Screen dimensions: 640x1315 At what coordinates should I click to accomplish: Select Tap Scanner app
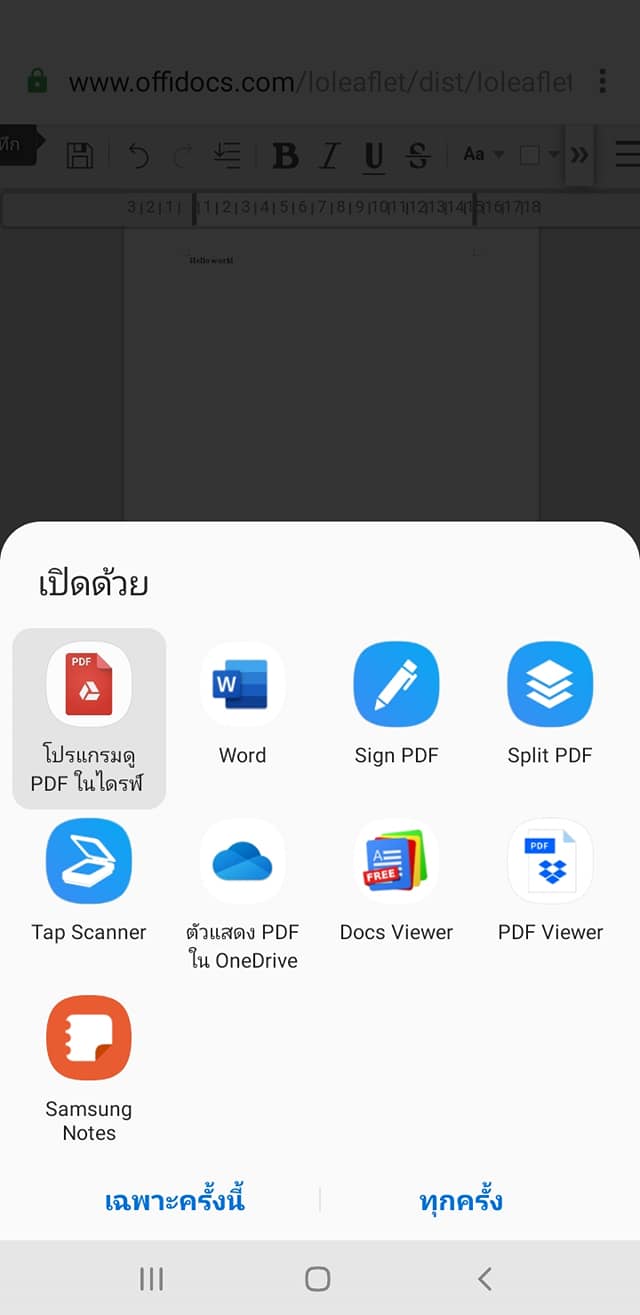coord(89,862)
